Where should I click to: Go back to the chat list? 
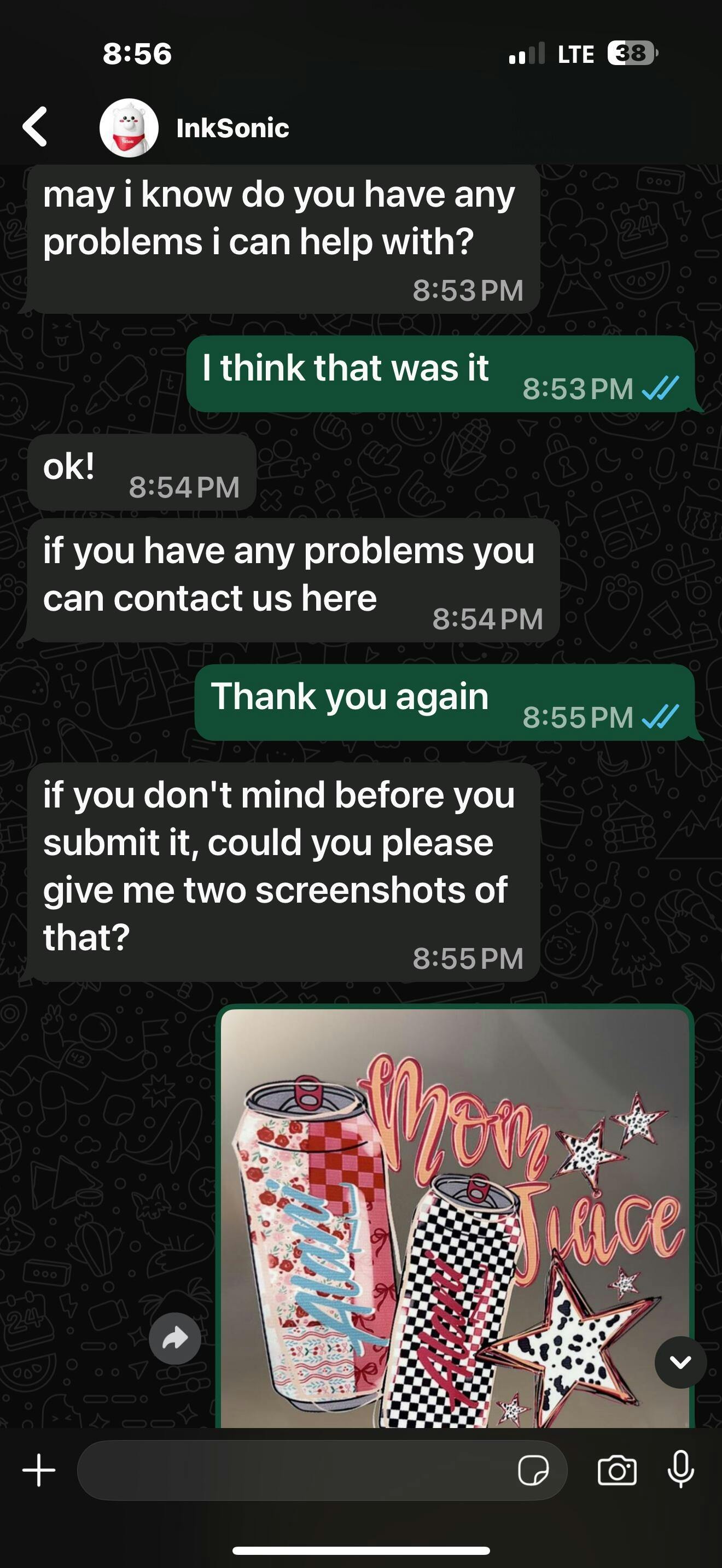[34, 127]
